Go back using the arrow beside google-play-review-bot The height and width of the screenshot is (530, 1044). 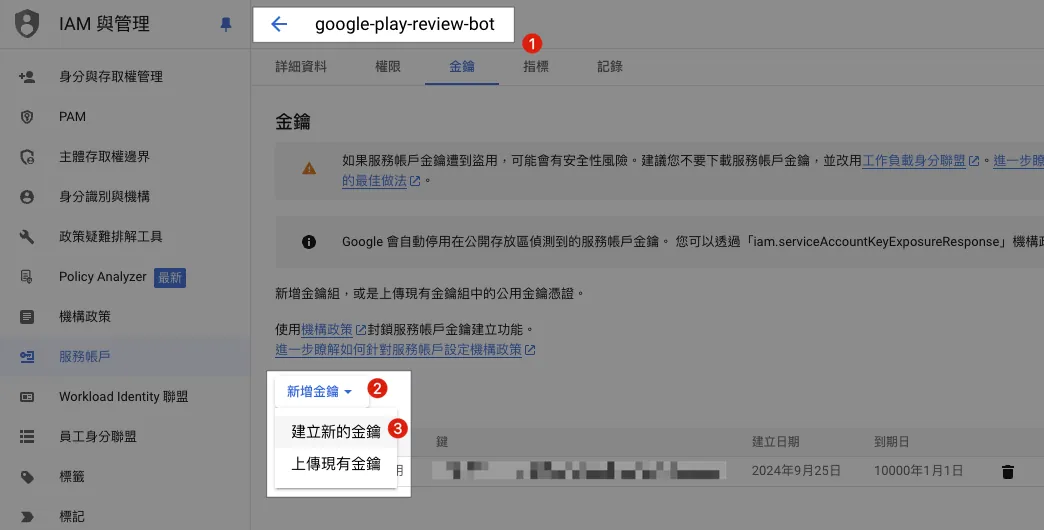coord(279,25)
